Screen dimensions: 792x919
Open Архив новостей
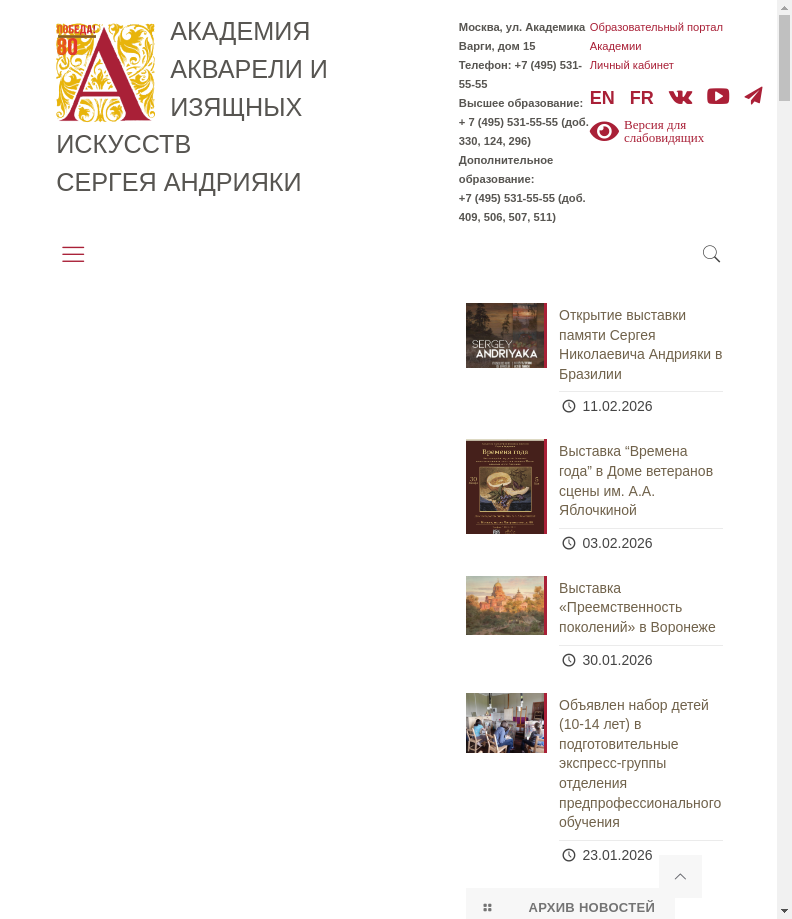[570, 907]
